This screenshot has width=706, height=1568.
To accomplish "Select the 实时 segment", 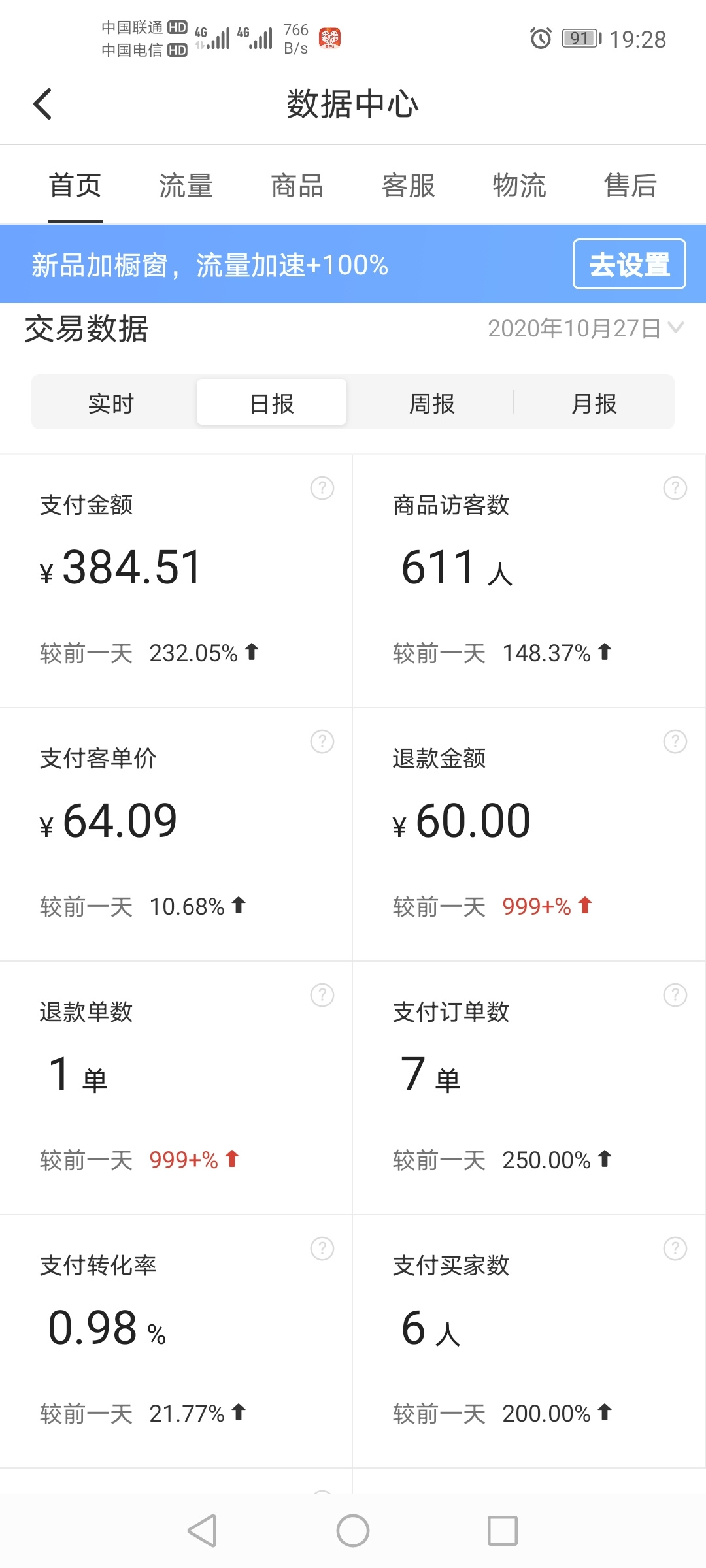I will click(111, 403).
